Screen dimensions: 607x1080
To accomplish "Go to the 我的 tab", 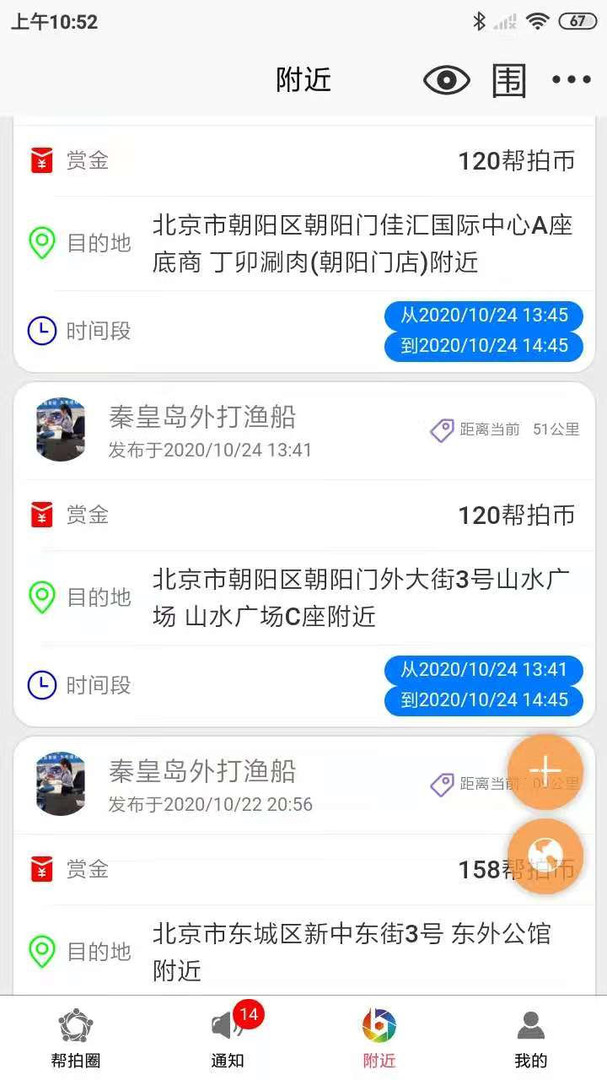I will pyautogui.click(x=531, y=1038).
